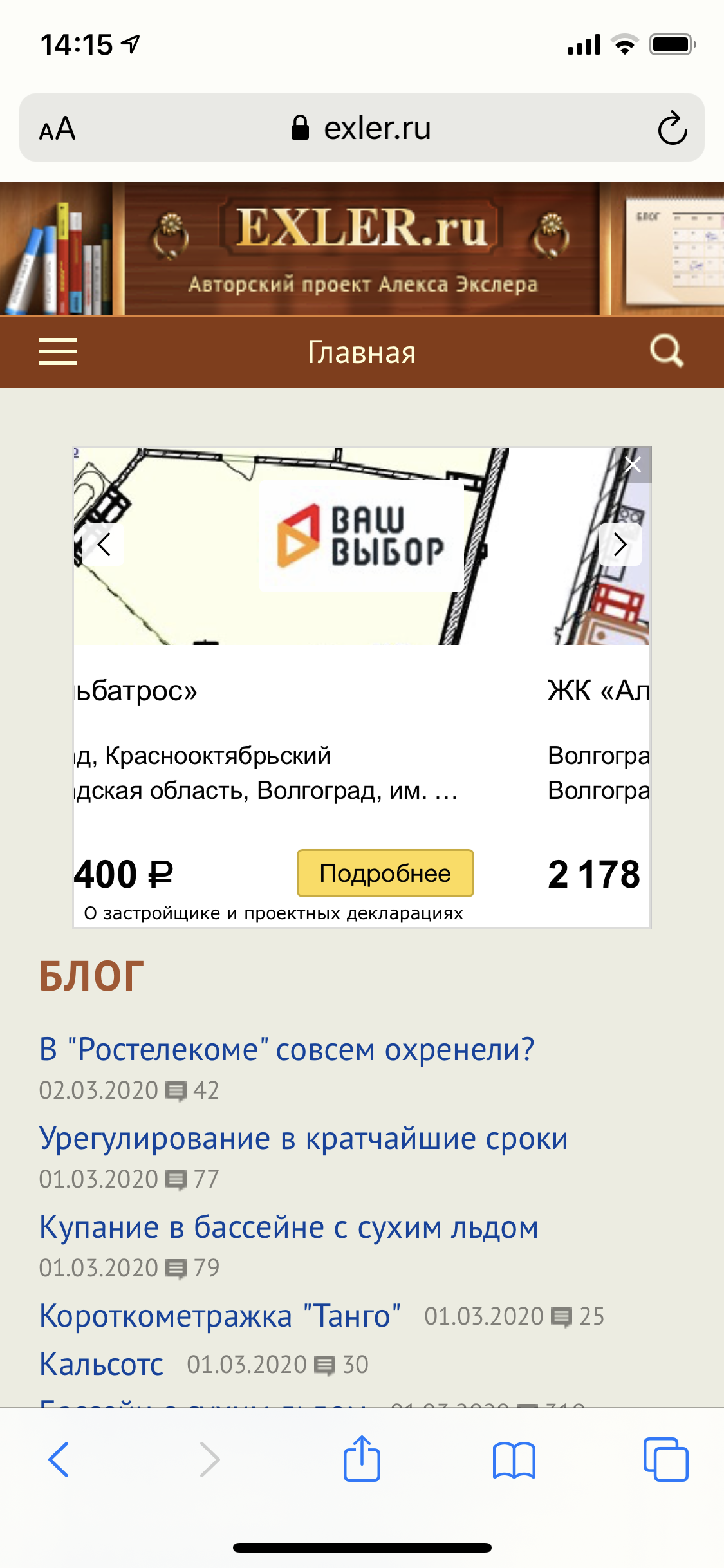Open the БЛОГ section heading
This screenshot has width=724, height=1568.
pos(91,976)
